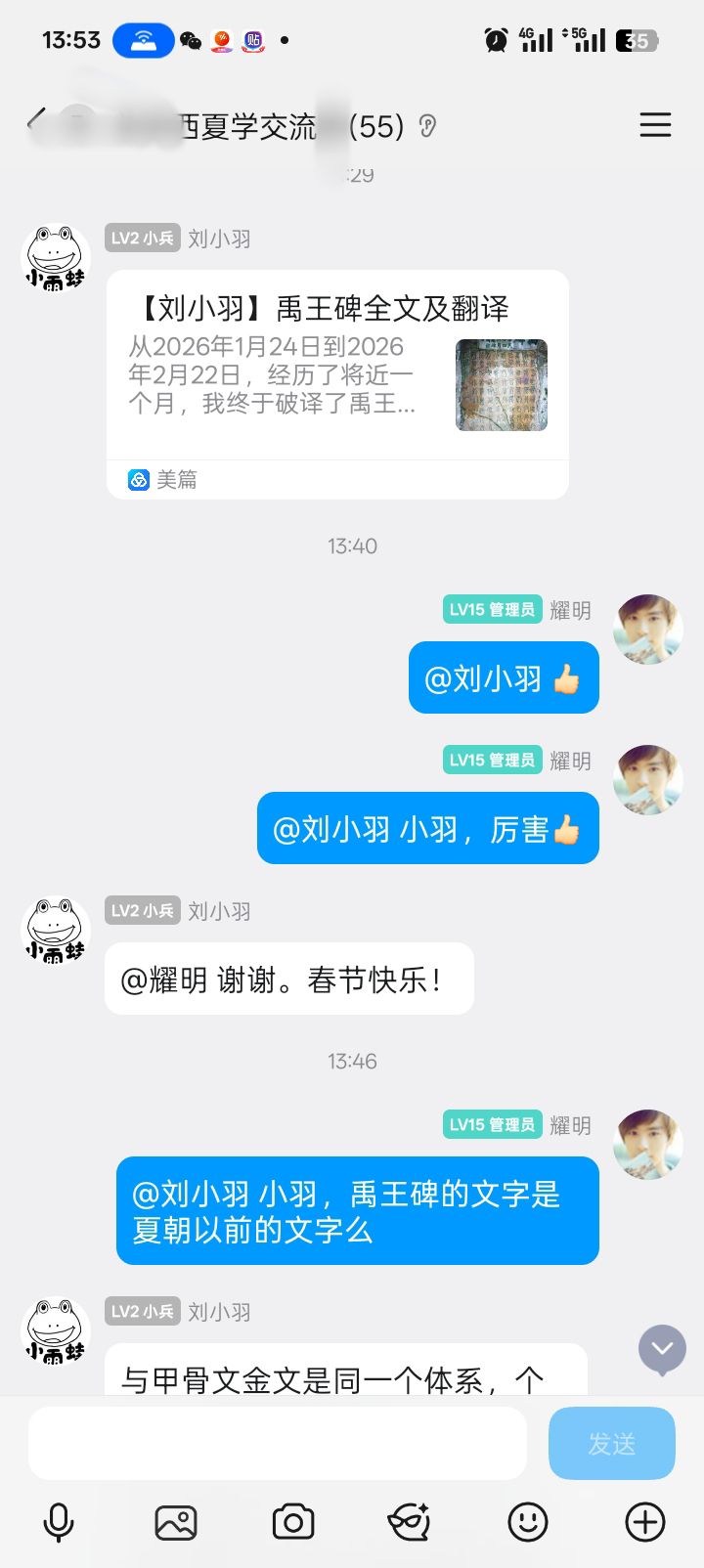Go back from the group chat
The height and width of the screenshot is (1568, 704).
click(x=37, y=122)
